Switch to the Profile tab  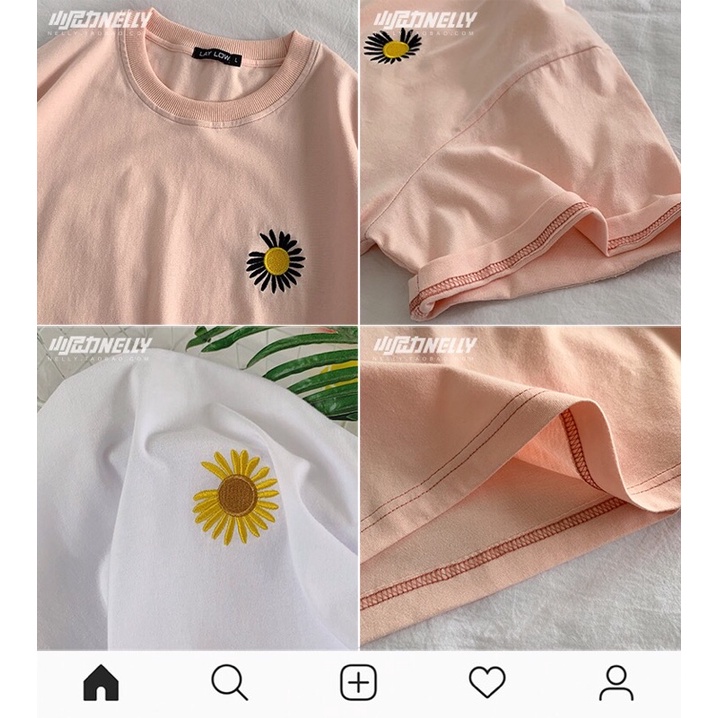(x=616, y=683)
